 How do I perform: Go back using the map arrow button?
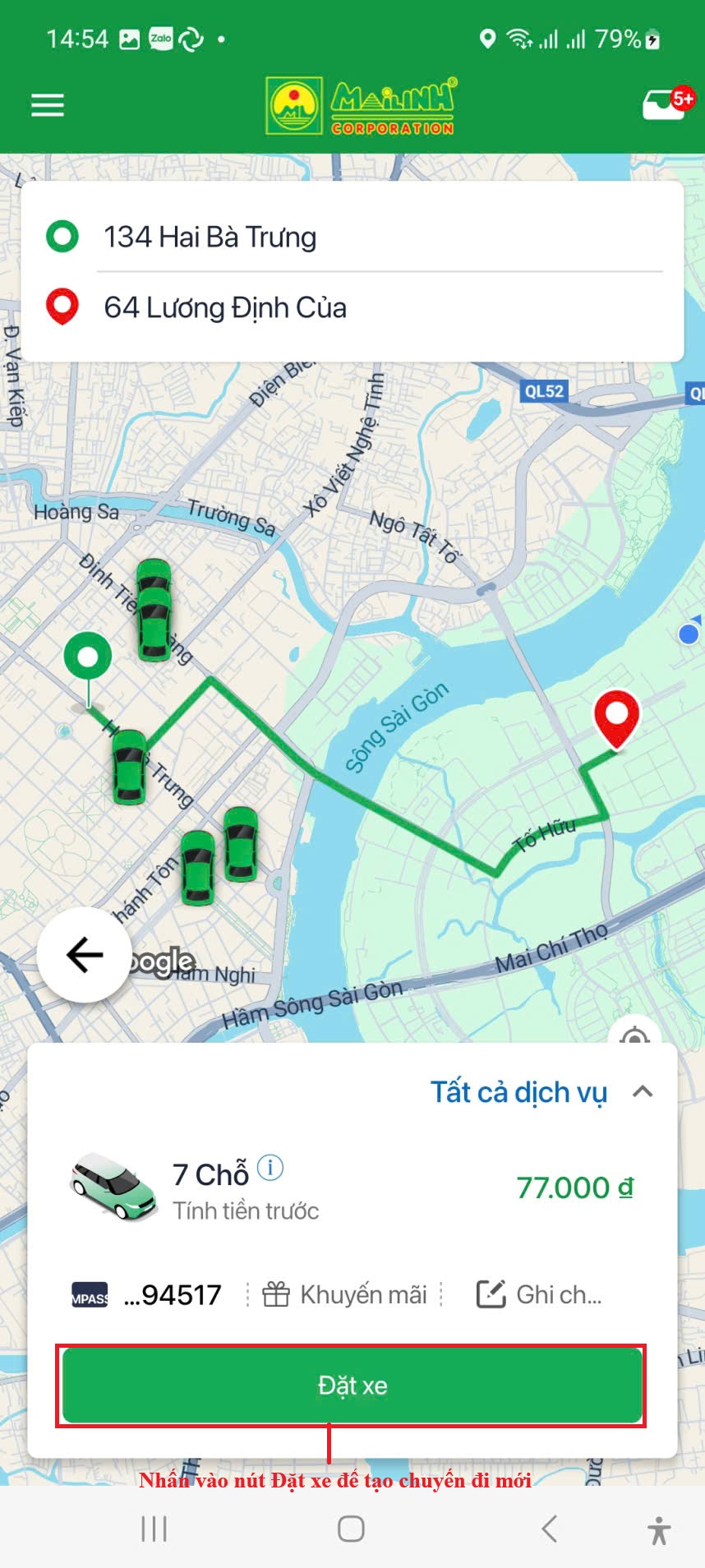click(85, 955)
